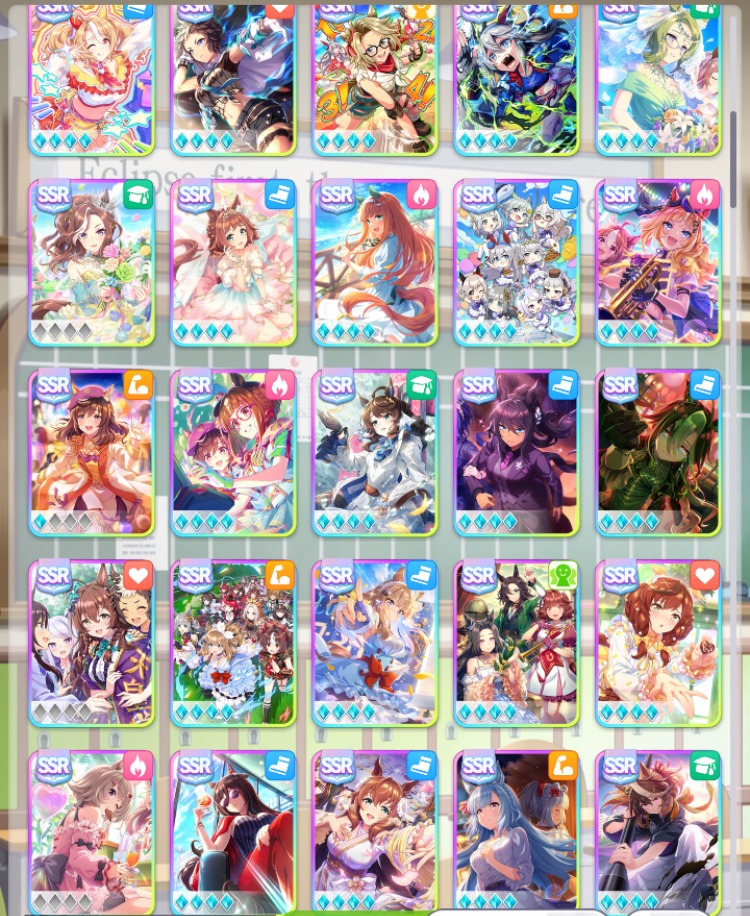Open the big crowd group power card

[233, 642]
